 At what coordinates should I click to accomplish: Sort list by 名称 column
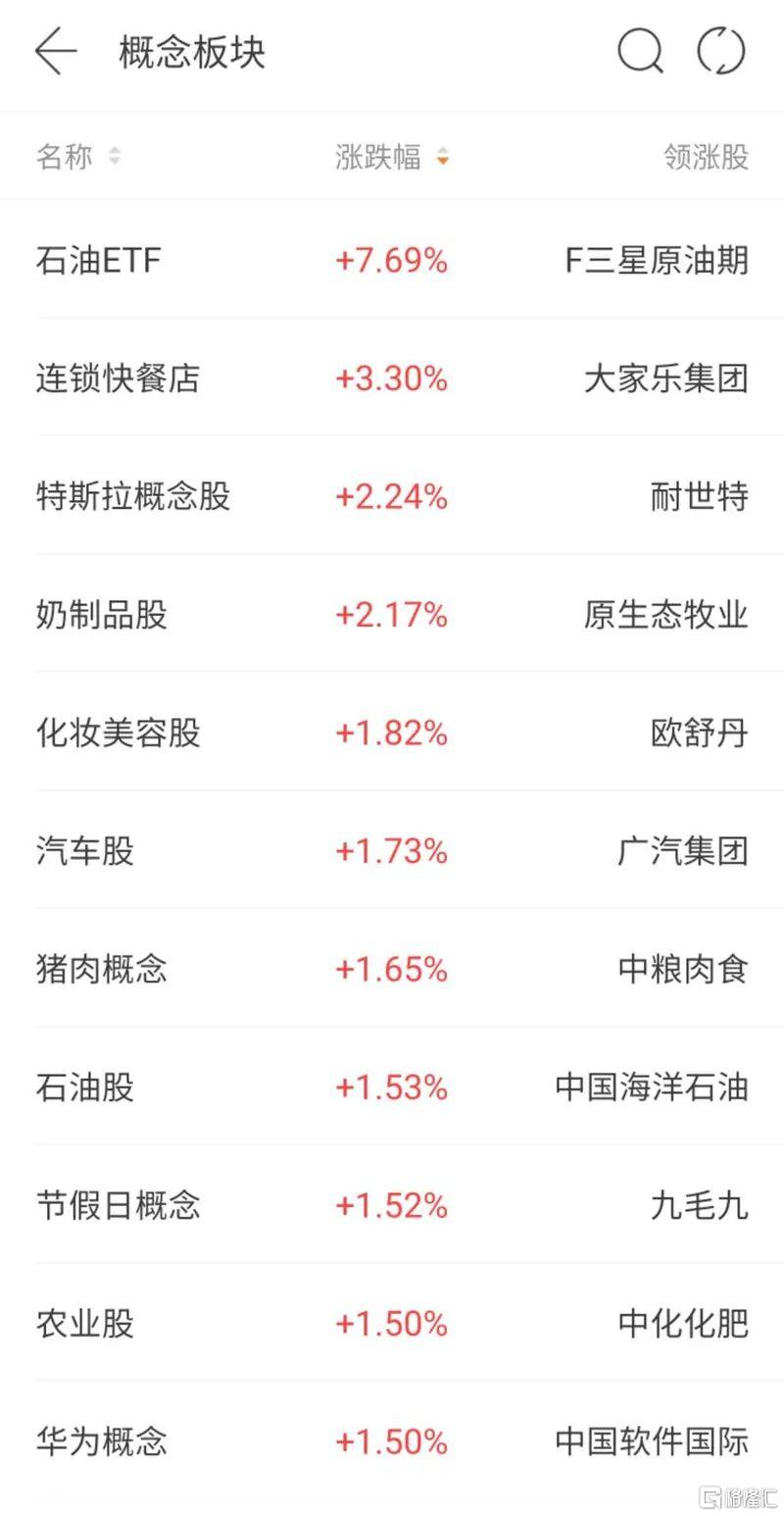tap(77, 156)
